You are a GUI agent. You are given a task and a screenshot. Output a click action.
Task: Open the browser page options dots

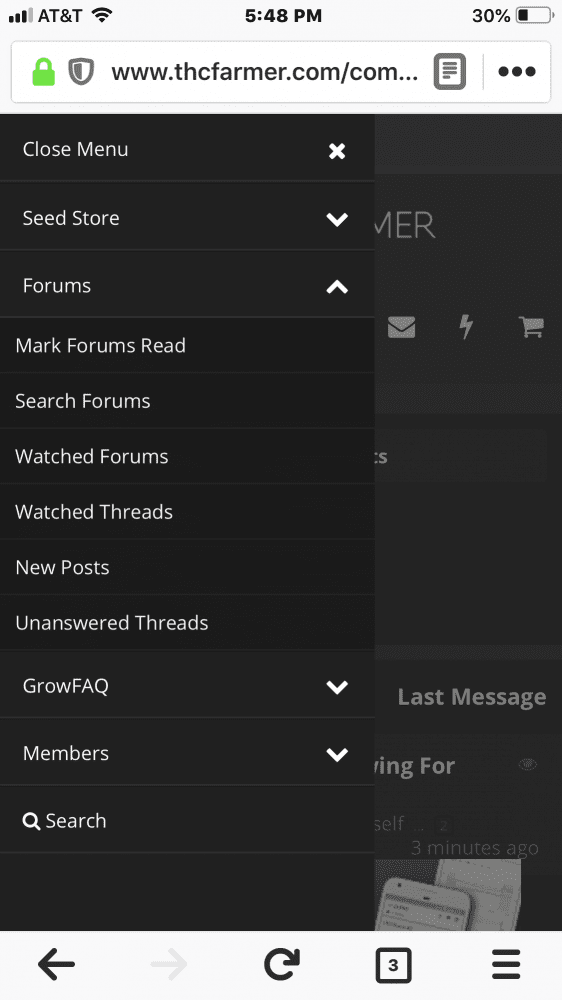pyautogui.click(x=517, y=71)
